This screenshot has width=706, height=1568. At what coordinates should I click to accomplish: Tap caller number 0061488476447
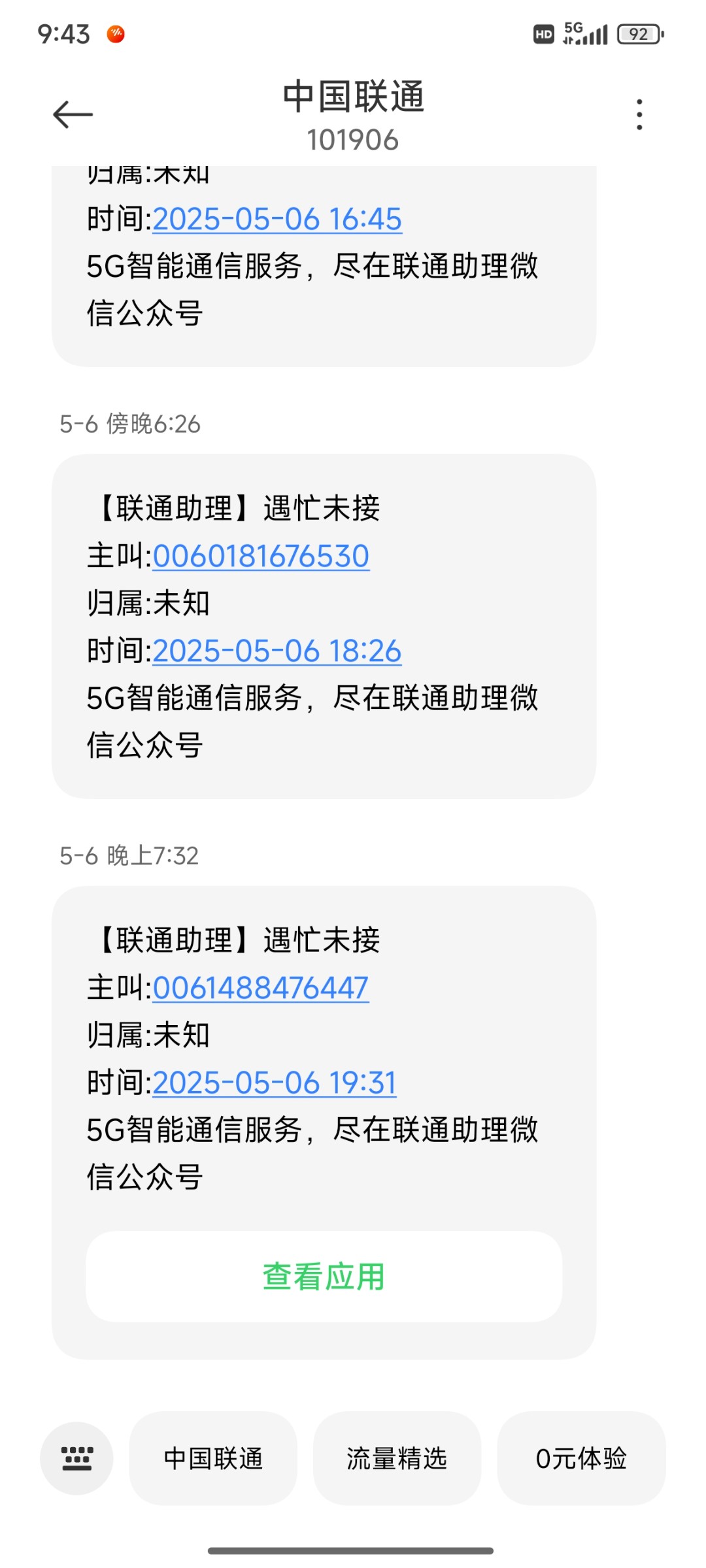coord(261,988)
